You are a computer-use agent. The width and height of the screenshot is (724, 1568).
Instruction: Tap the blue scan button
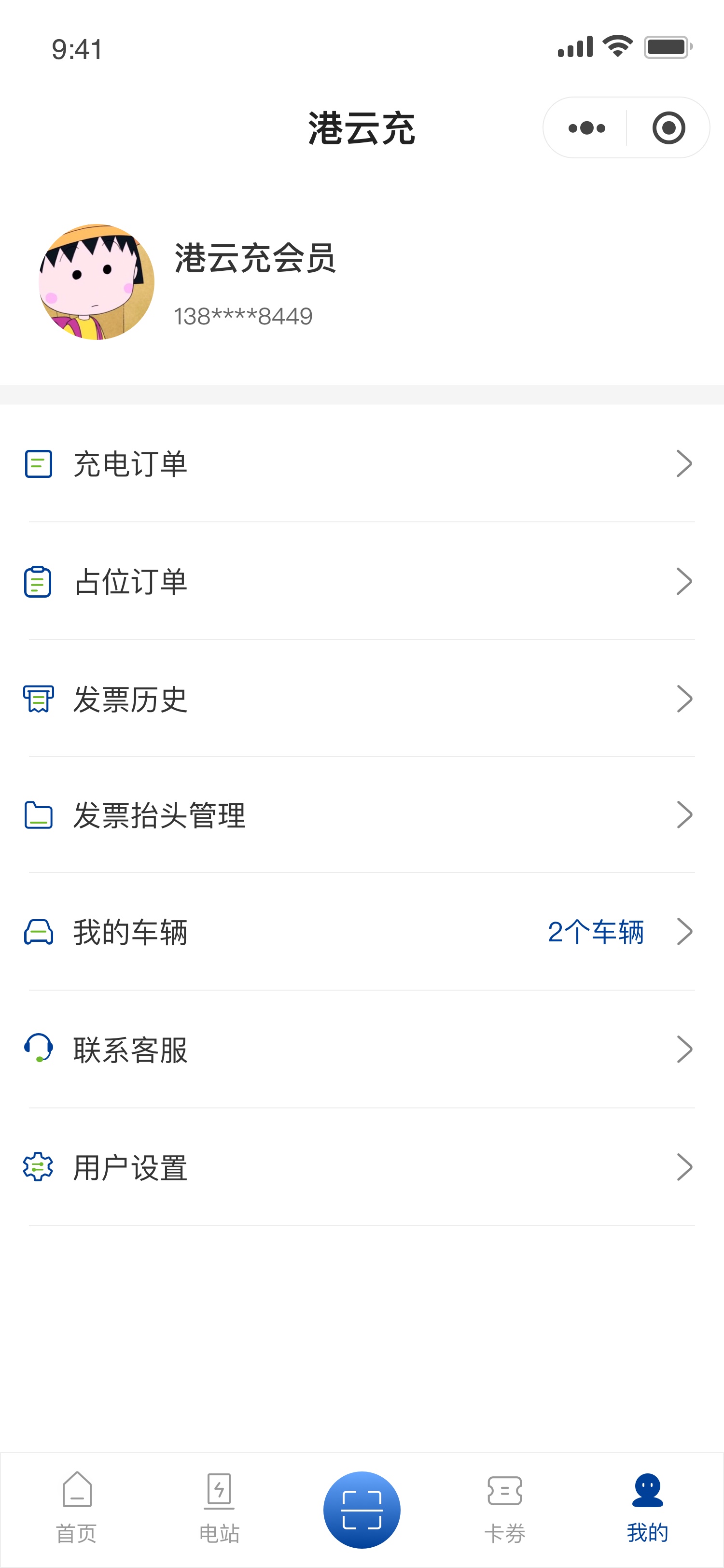pyautogui.click(x=362, y=1510)
